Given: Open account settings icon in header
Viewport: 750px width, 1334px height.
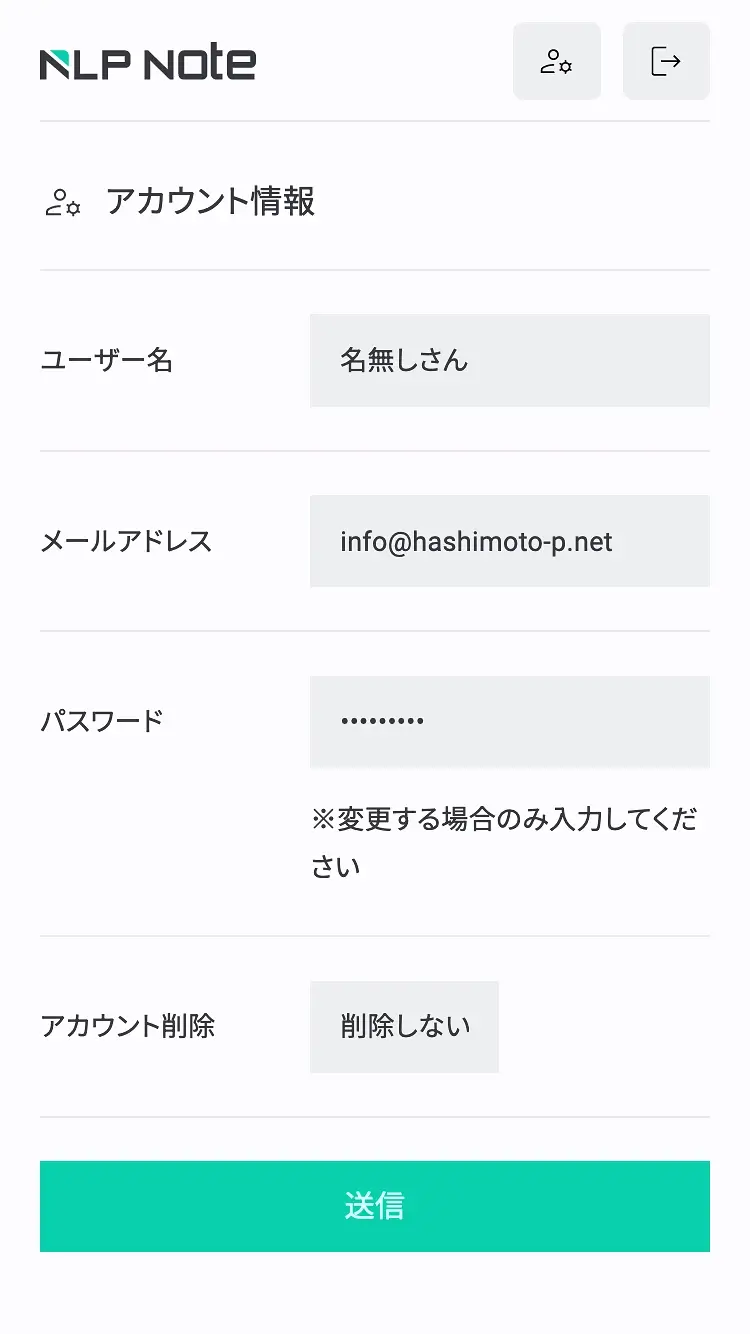Looking at the screenshot, I should pyautogui.click(x=557, y=61).
